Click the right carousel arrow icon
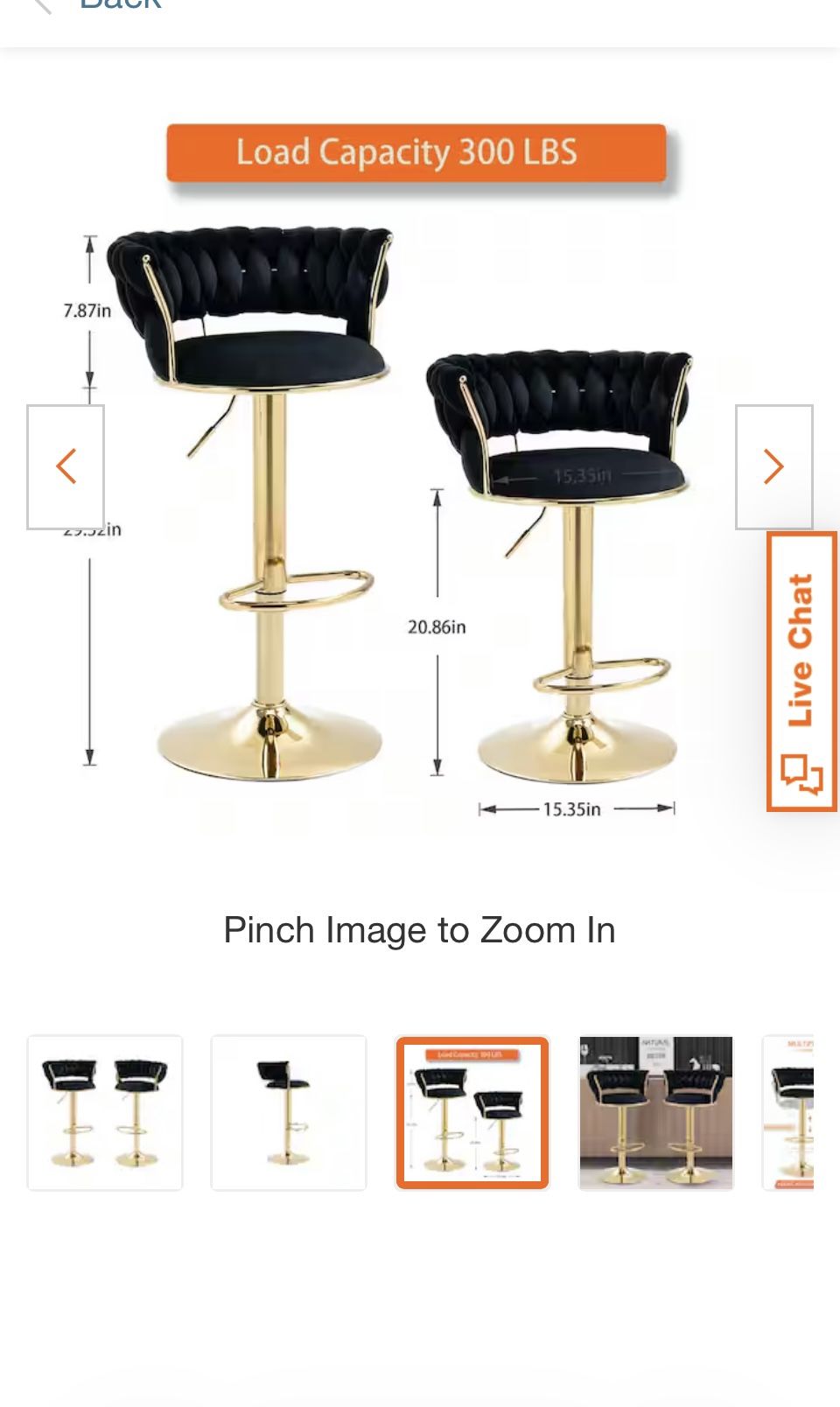Screen dimensions: 840x1407 (x=773, y=466)
